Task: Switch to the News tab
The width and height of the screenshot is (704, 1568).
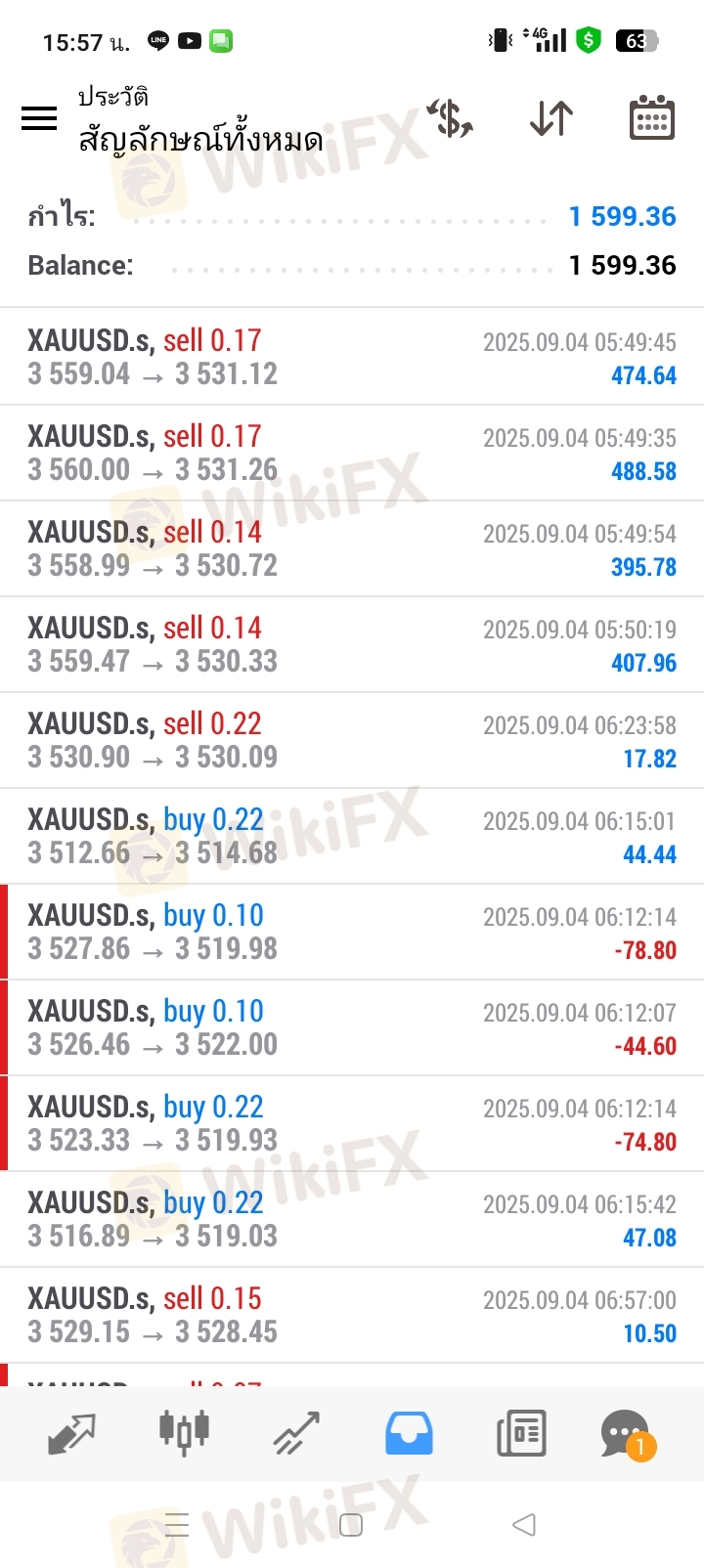Action: (521, 1434)
